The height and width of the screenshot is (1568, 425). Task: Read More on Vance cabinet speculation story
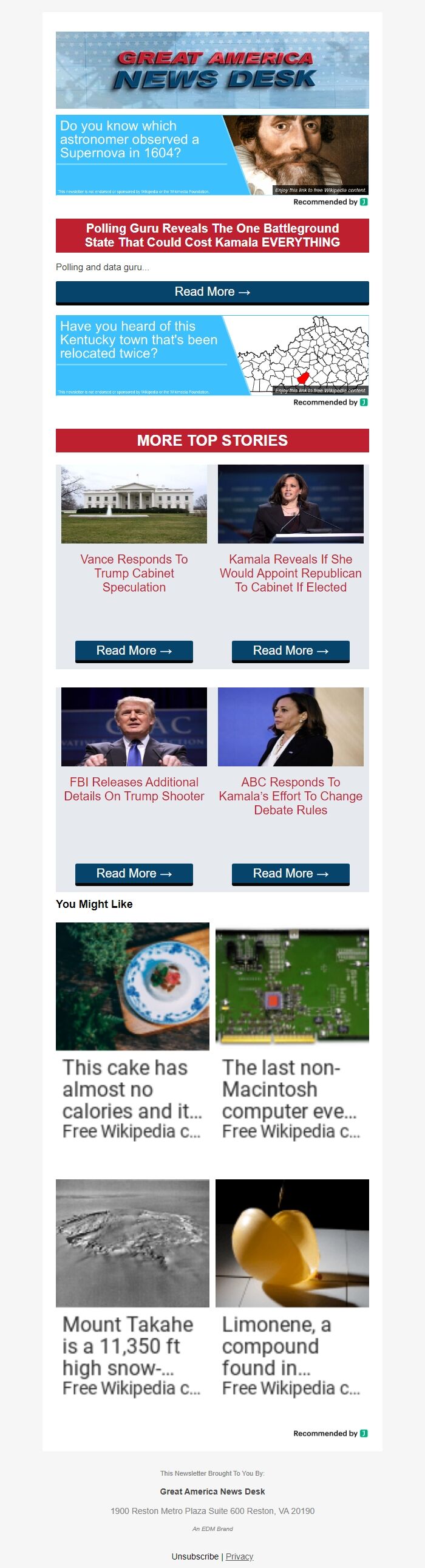click(x=134, y=650)
